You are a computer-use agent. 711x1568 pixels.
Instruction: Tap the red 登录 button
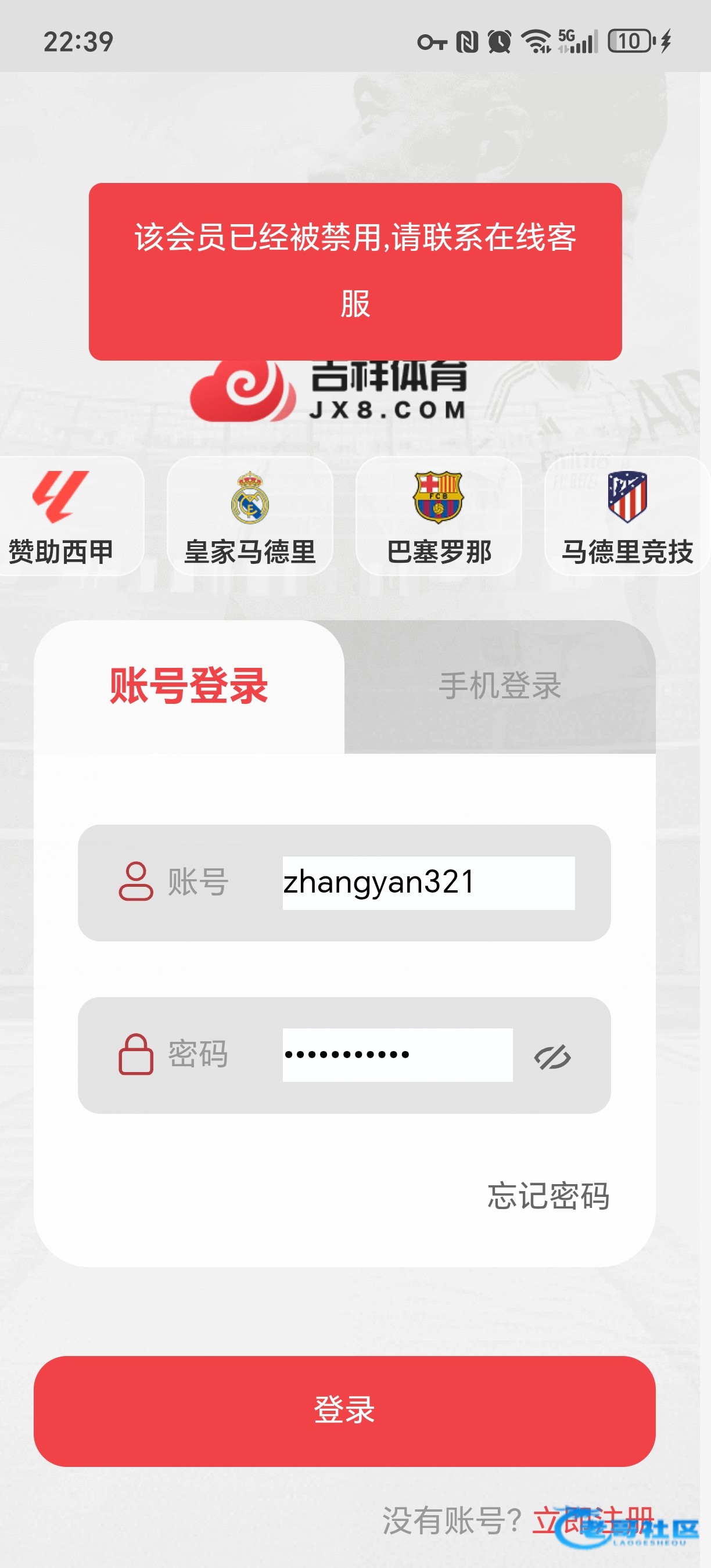tap(344, 1411)
